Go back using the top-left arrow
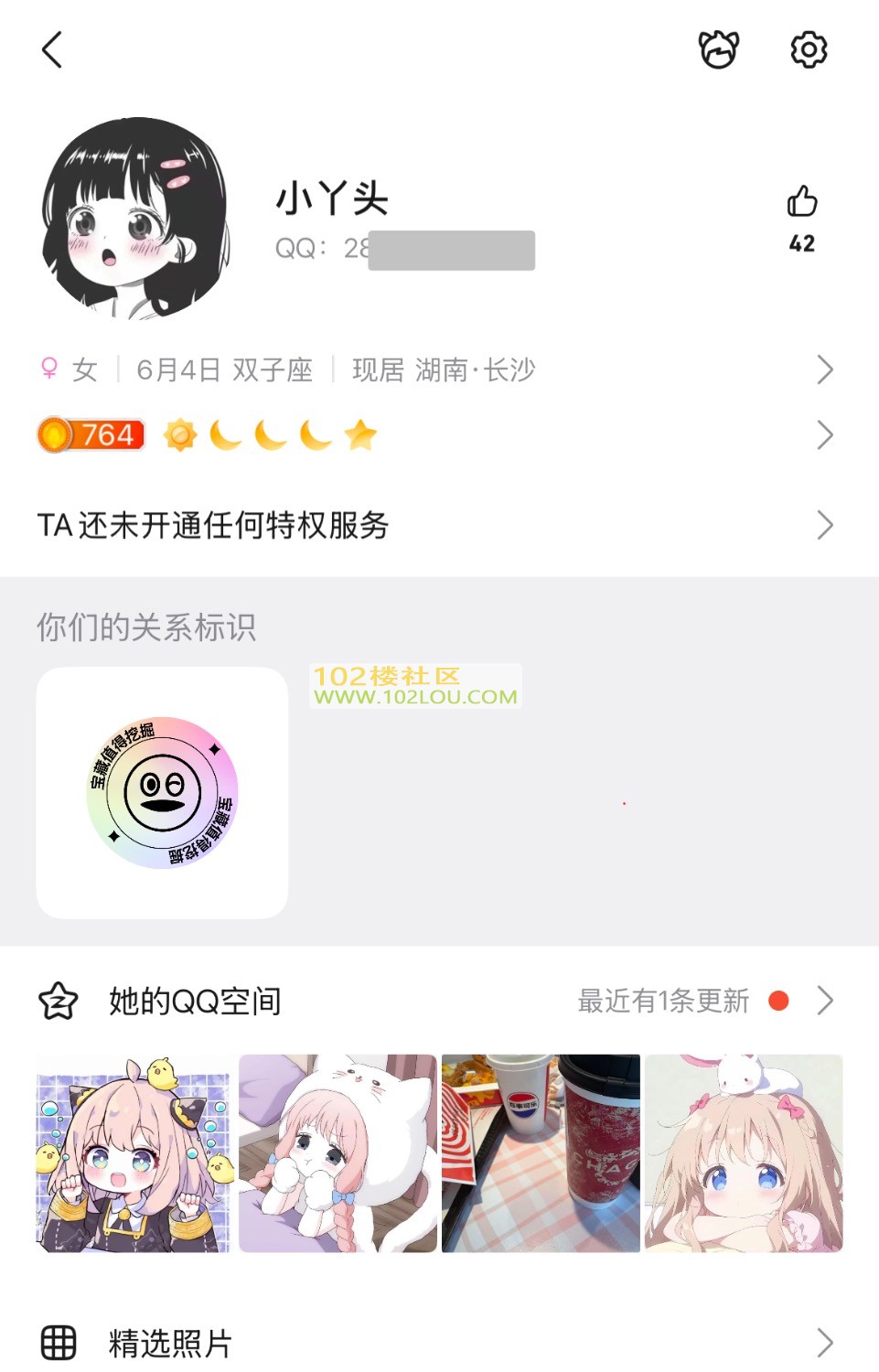The image size is (879, 1372). tap(52, 50)
